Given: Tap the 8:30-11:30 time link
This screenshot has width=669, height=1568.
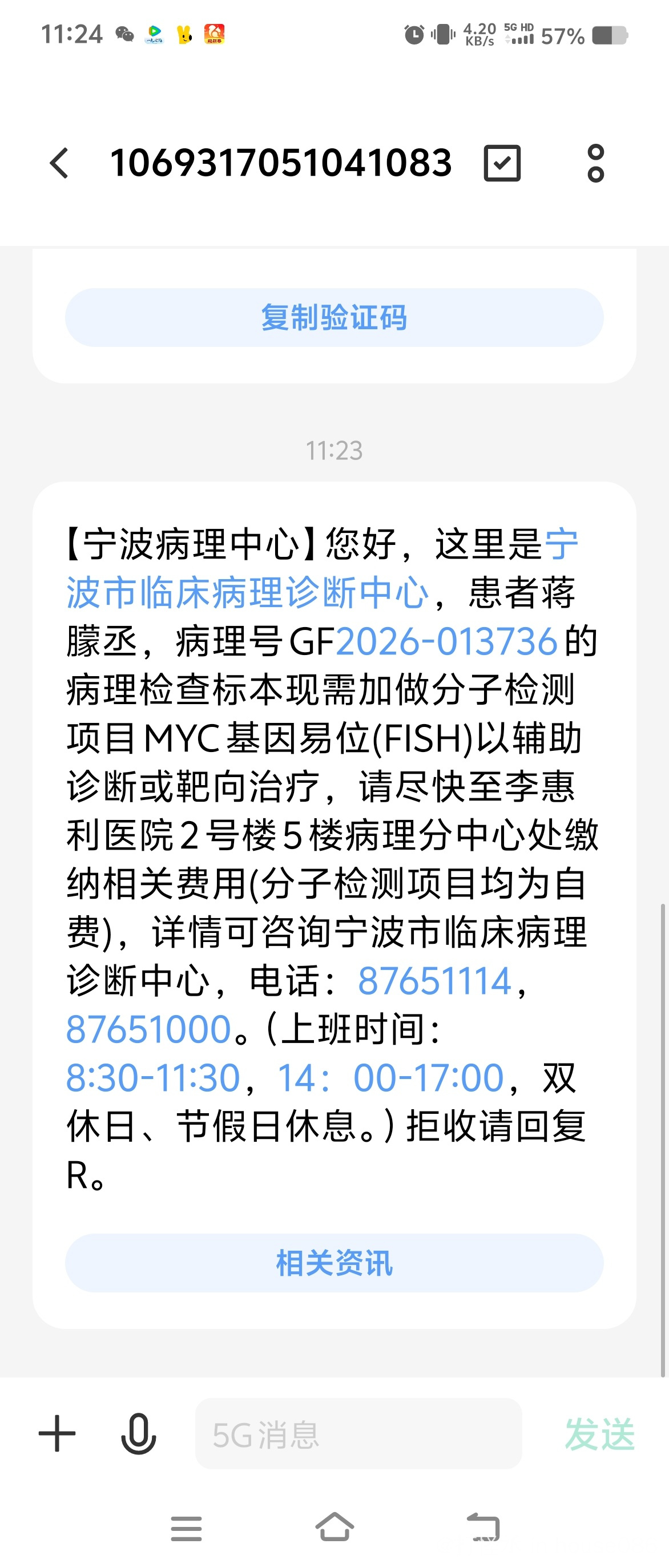Looking at the screenshot, I should [x=153, y=1078].
